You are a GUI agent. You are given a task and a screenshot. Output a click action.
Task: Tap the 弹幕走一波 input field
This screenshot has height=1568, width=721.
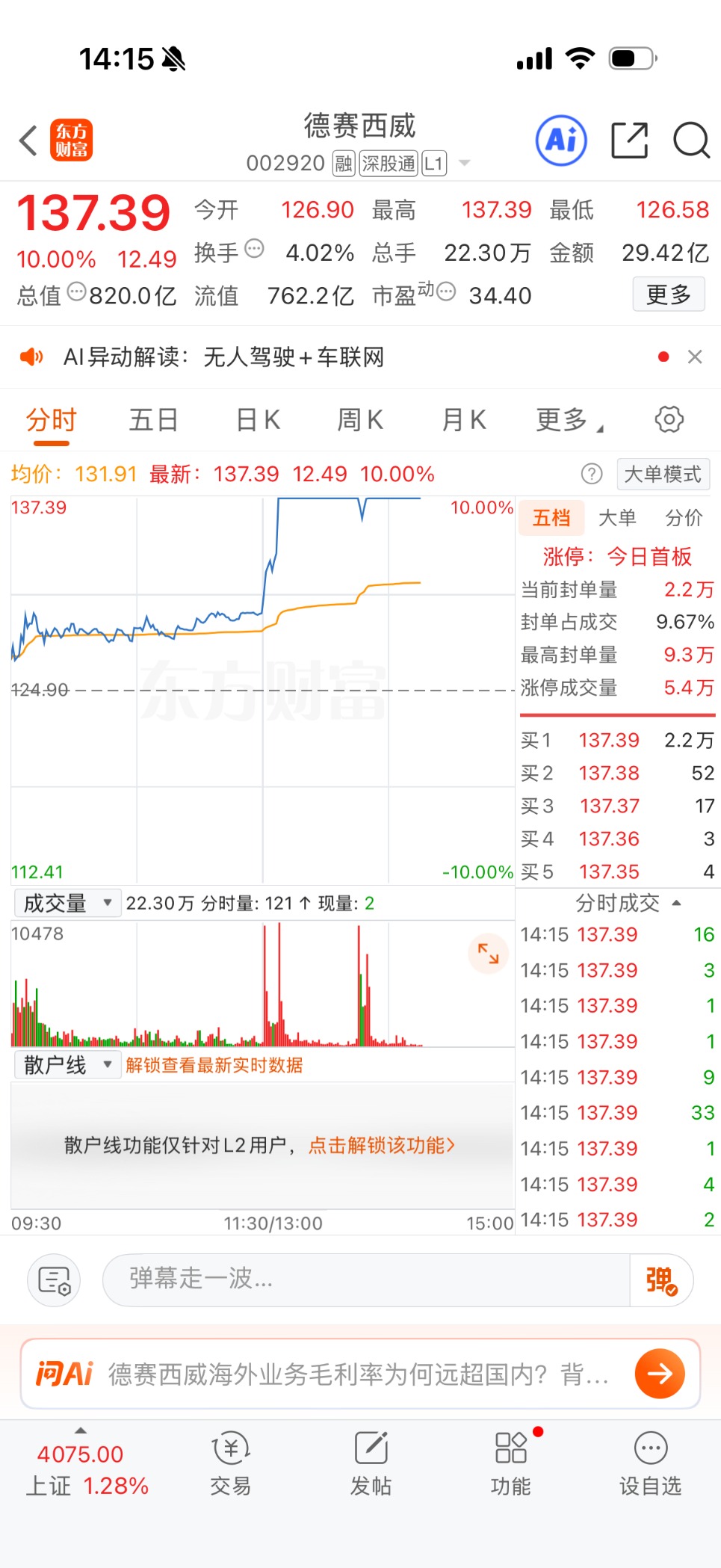(x=366, y=1279)
